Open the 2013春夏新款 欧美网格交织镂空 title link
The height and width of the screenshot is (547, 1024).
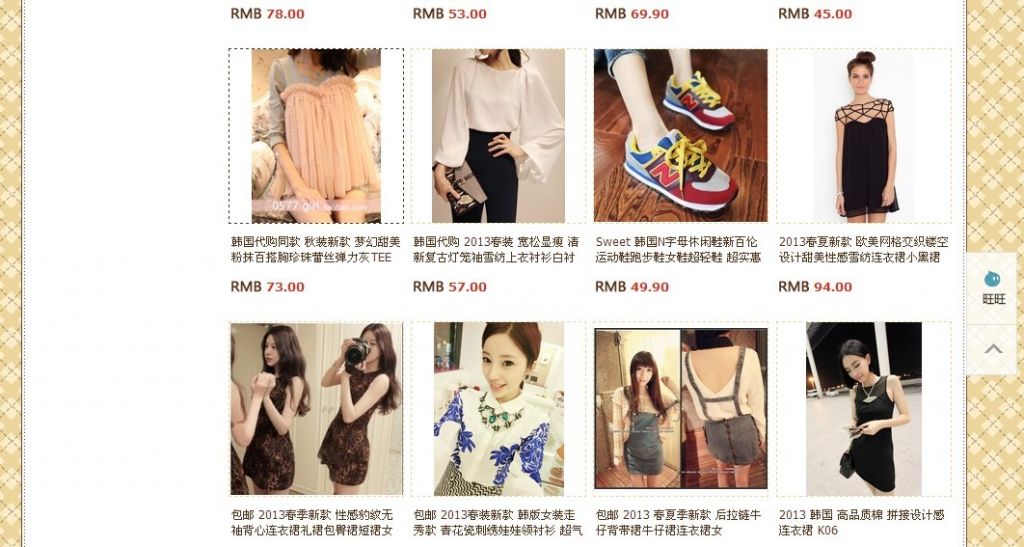[x=863, y=249]
